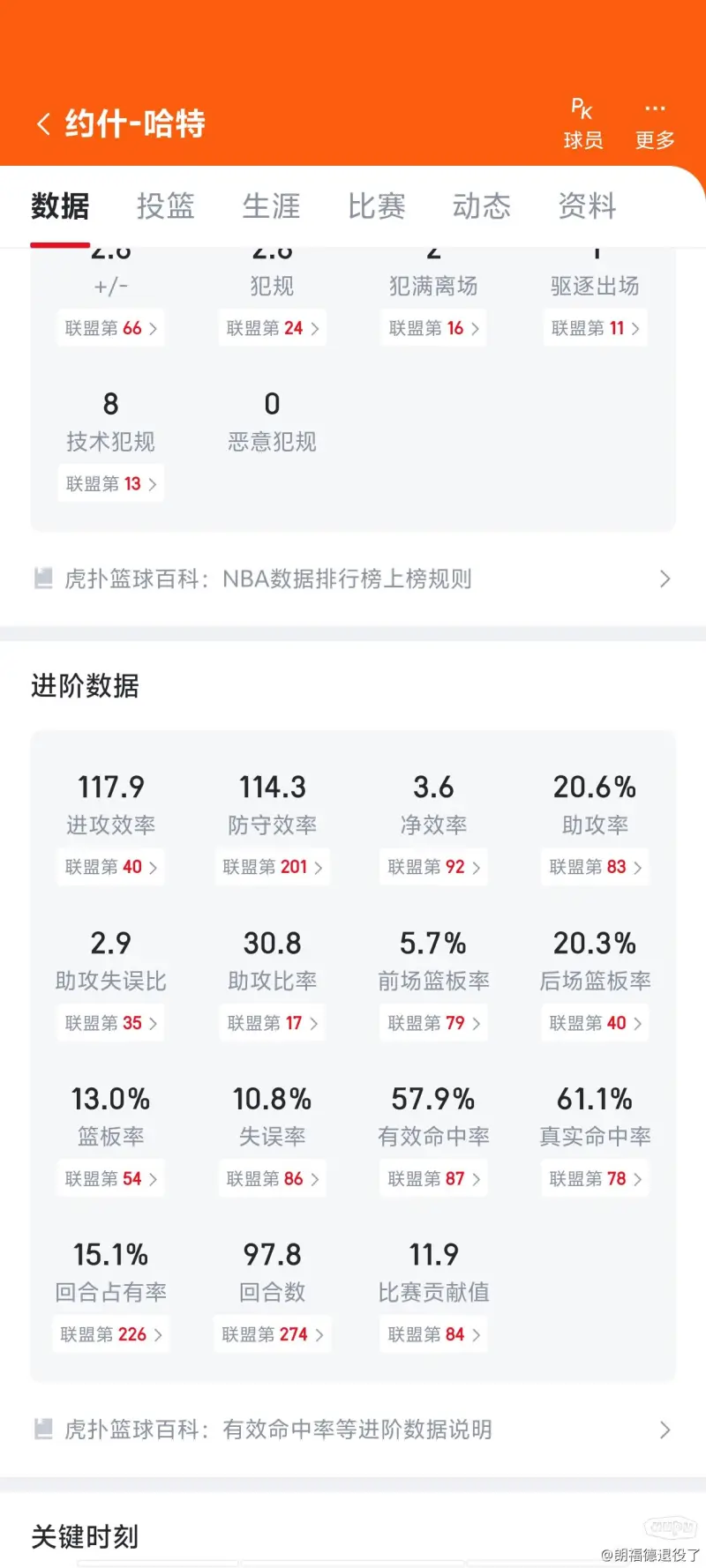Viewport: 706px width, 1568px height.
Task: View league ranking for 进攻效率
Action: coord(111,867)
